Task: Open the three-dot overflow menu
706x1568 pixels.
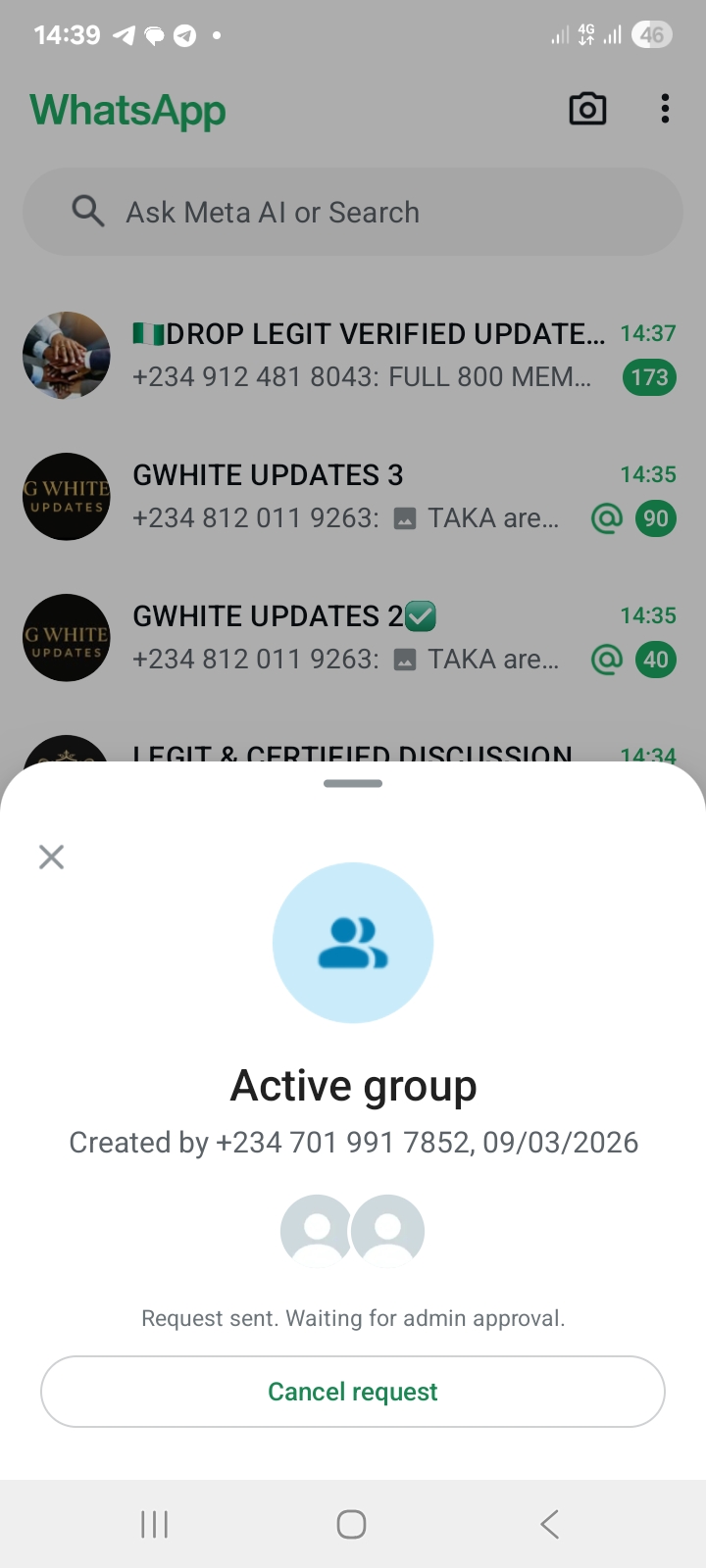Action: (x=665, y=109)
